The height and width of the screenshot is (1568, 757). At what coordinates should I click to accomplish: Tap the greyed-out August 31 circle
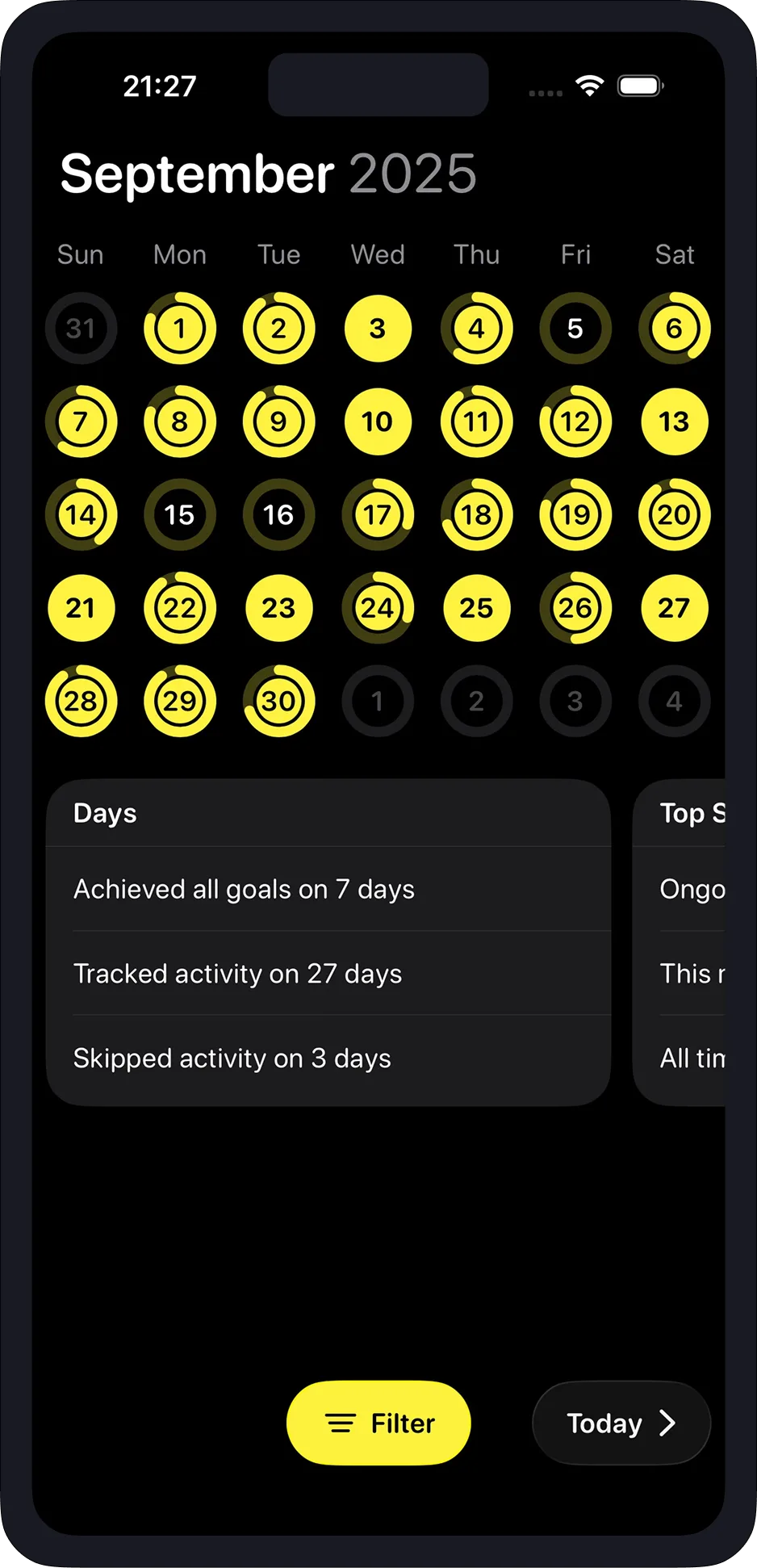(81, 328)
